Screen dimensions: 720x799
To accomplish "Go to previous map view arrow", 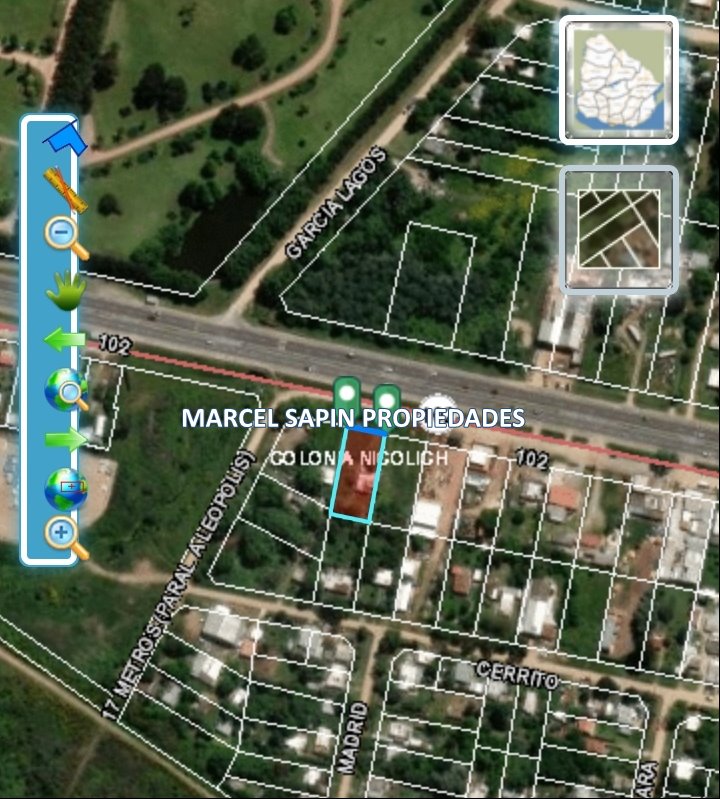I will pos(65,340).
